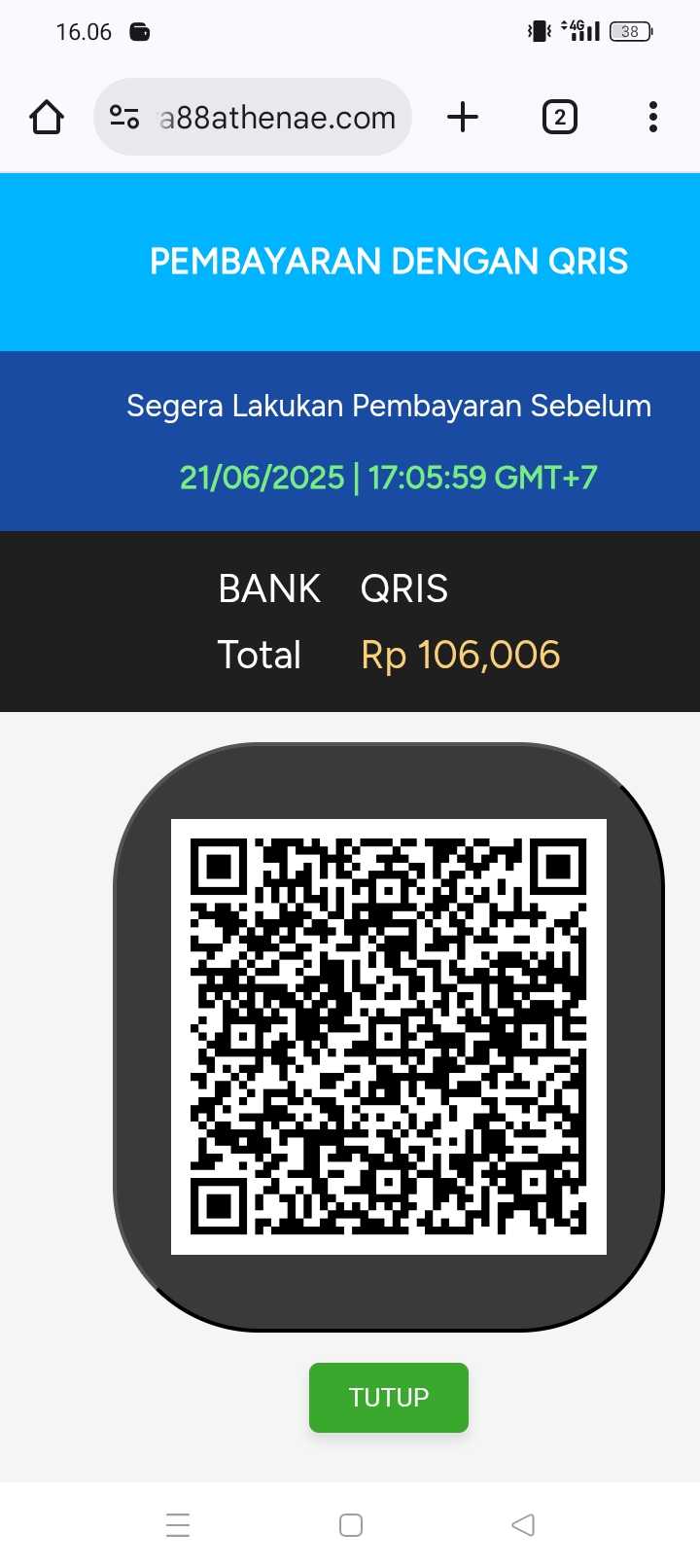Tap the a88athenae.com address bar
The image size is (700, 1568).
pyautogui.click(x=277, y=118)
